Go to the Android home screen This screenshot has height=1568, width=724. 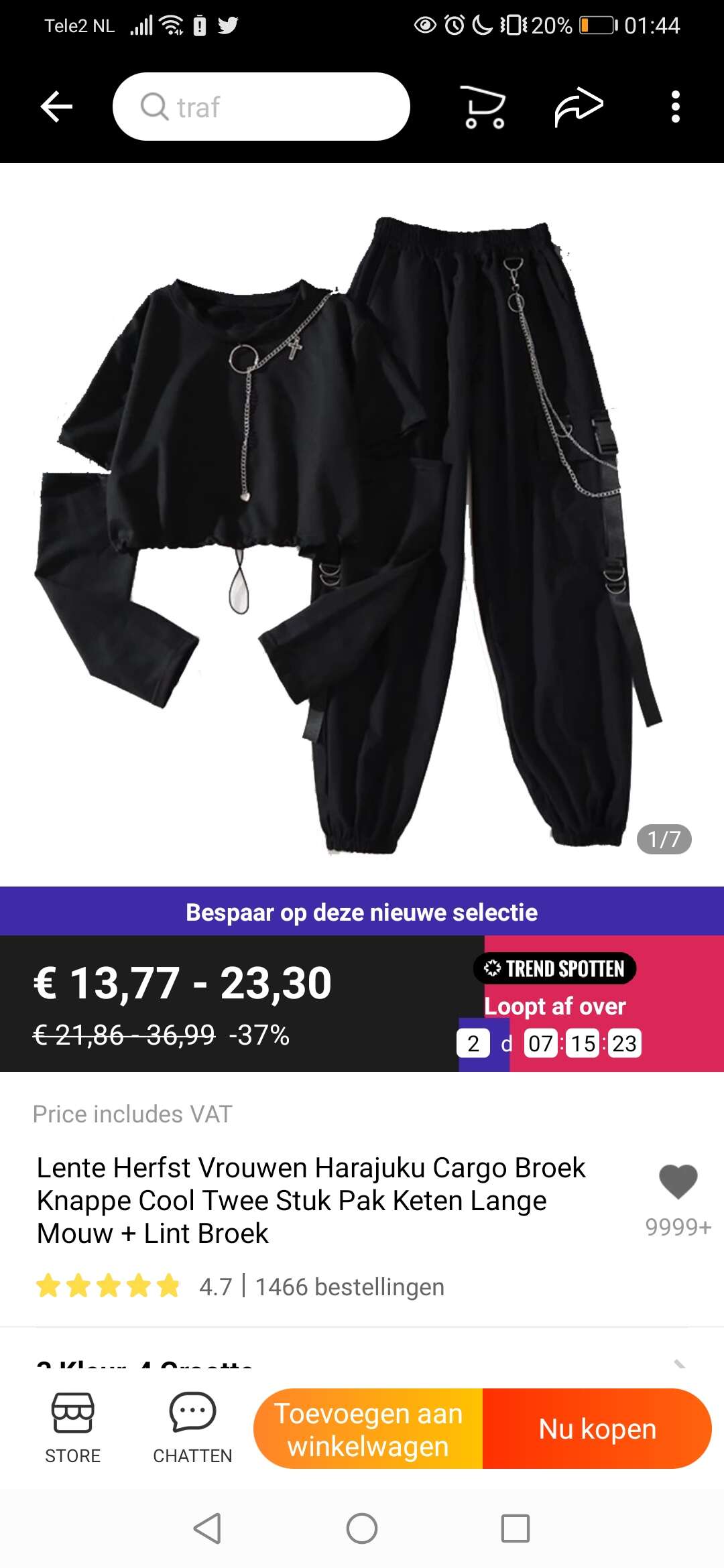click(362, 1528)
